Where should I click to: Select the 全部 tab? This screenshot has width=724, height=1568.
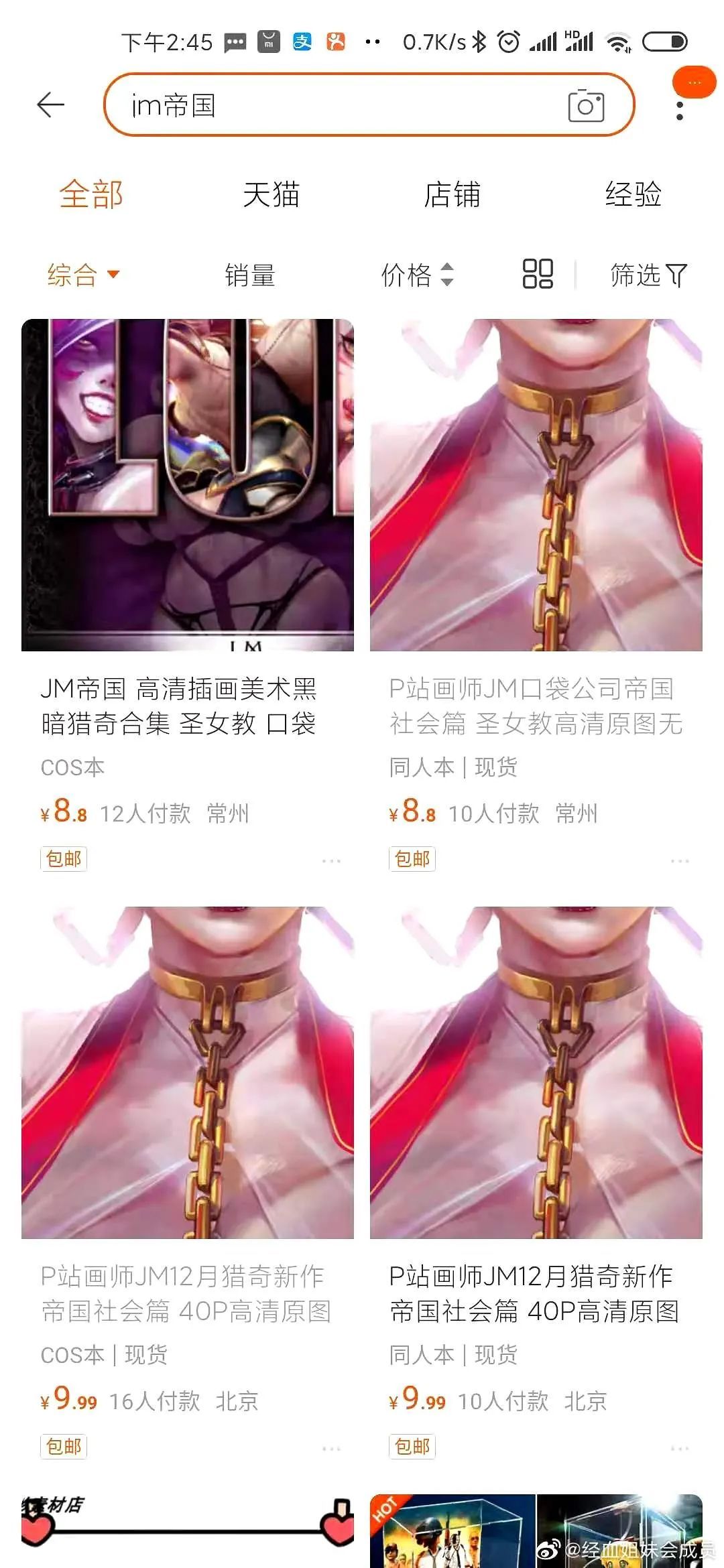pyautogui.click(x=90, y=195)
